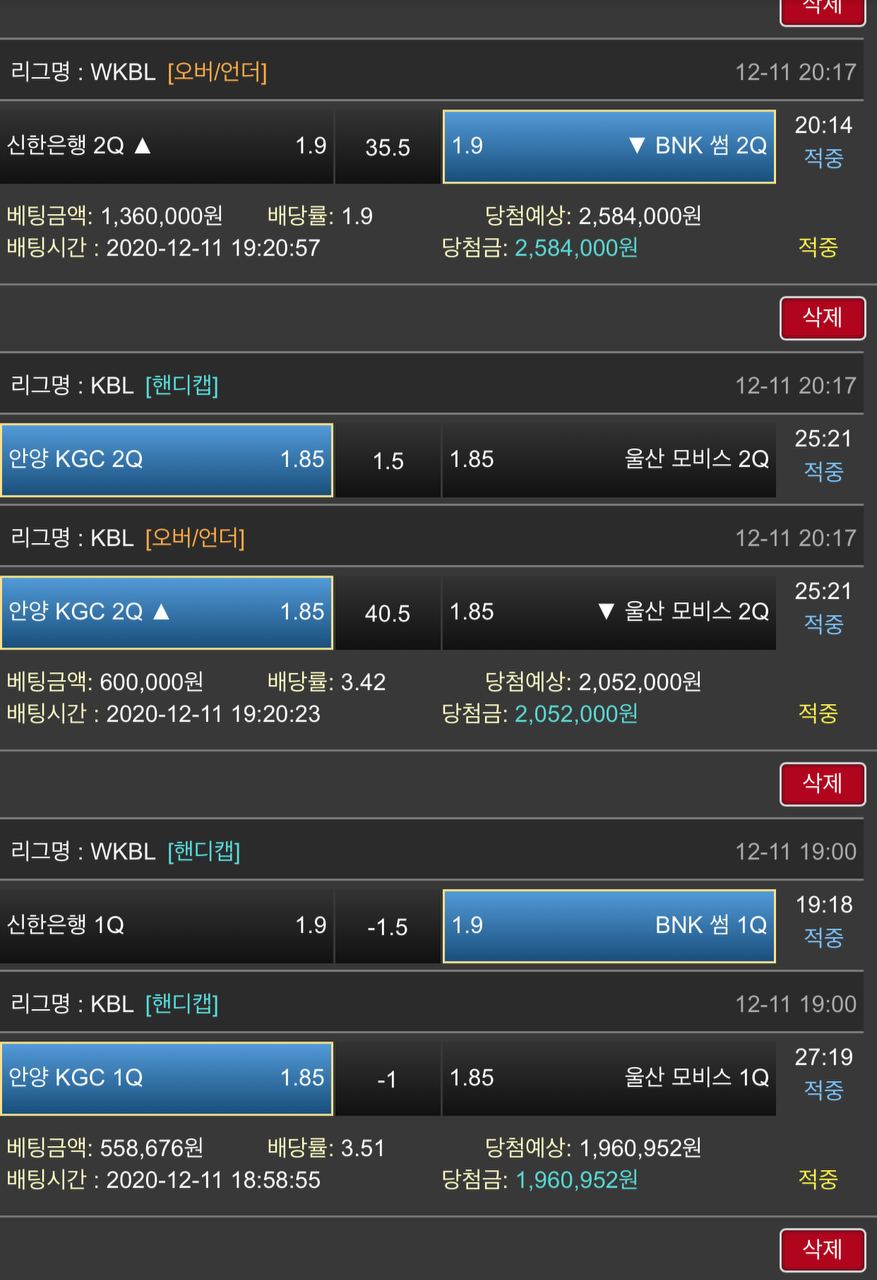Delete the 600,000원 KBL combo bet record

pyautogui.click(x=822, y=783)
